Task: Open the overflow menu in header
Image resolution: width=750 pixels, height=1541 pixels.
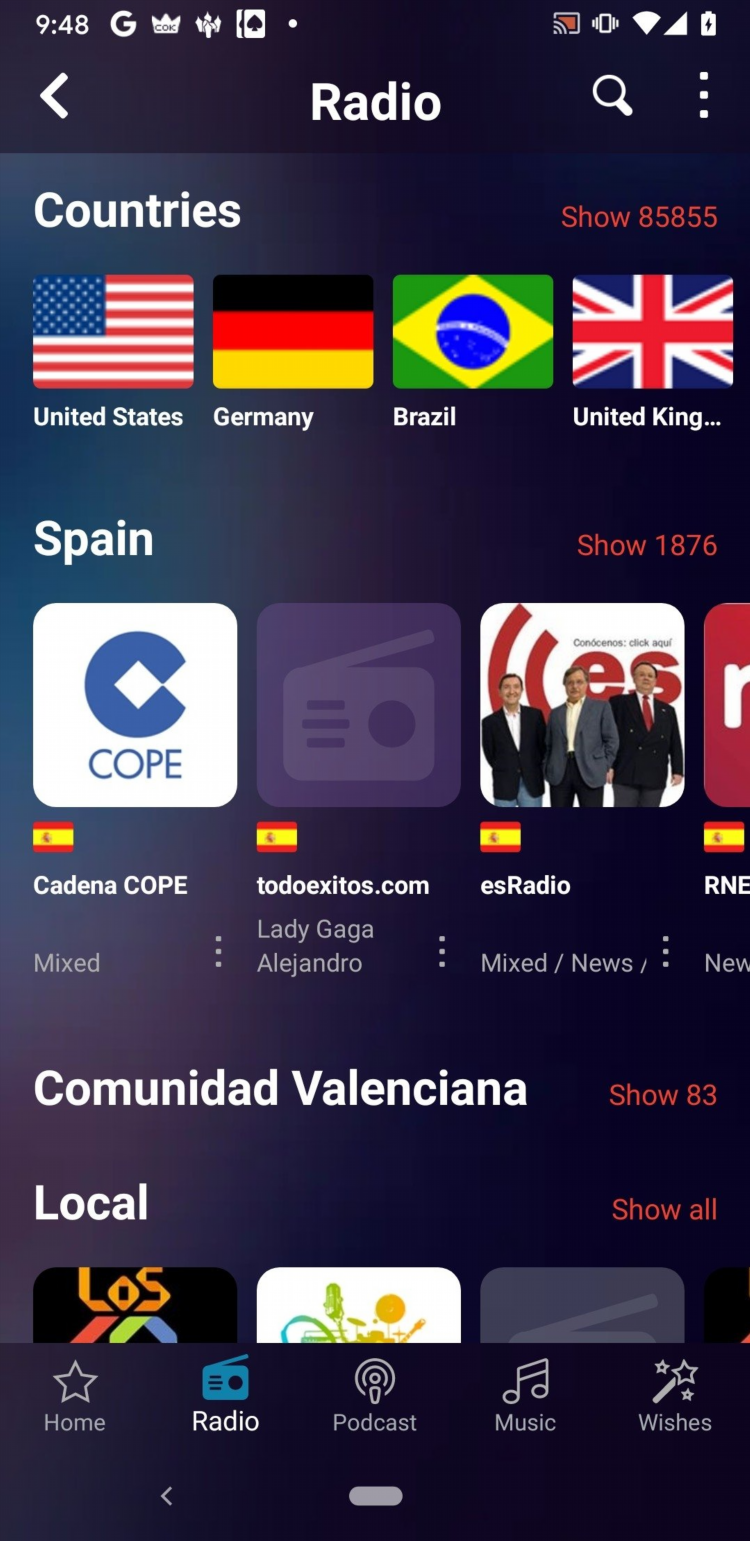Action: click(704, 97)
